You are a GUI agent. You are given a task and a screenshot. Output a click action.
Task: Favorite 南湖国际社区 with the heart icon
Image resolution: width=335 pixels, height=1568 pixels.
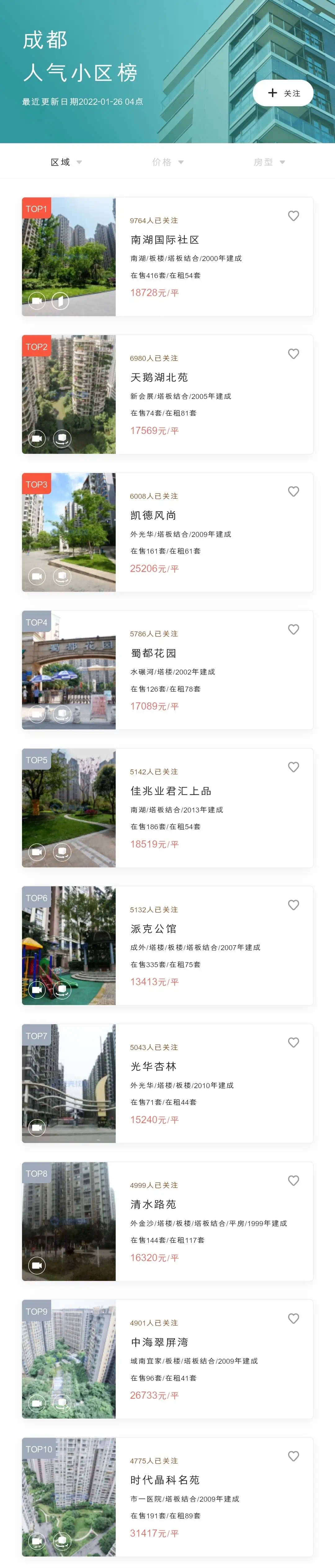[293, 216]
